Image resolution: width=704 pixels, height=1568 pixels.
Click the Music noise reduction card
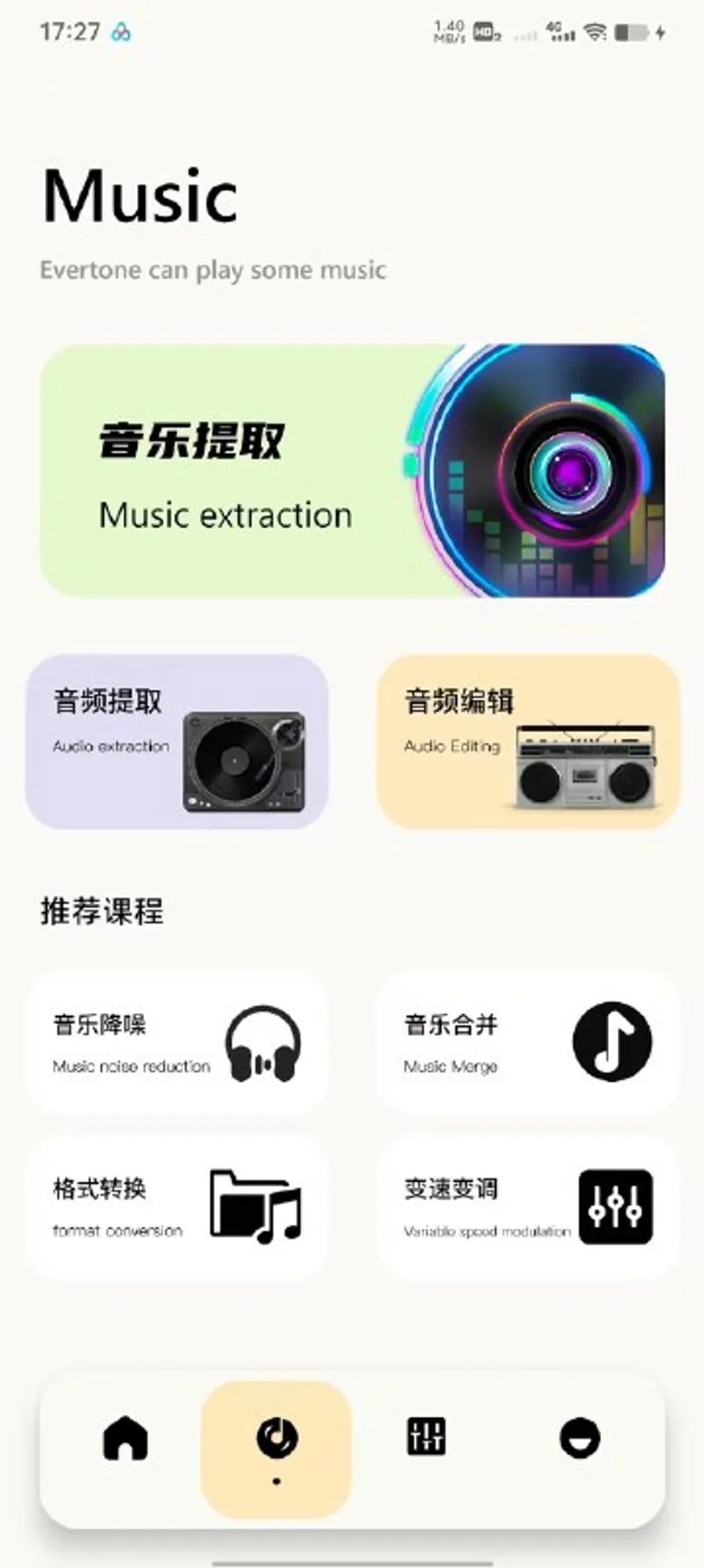point(178,1042)
